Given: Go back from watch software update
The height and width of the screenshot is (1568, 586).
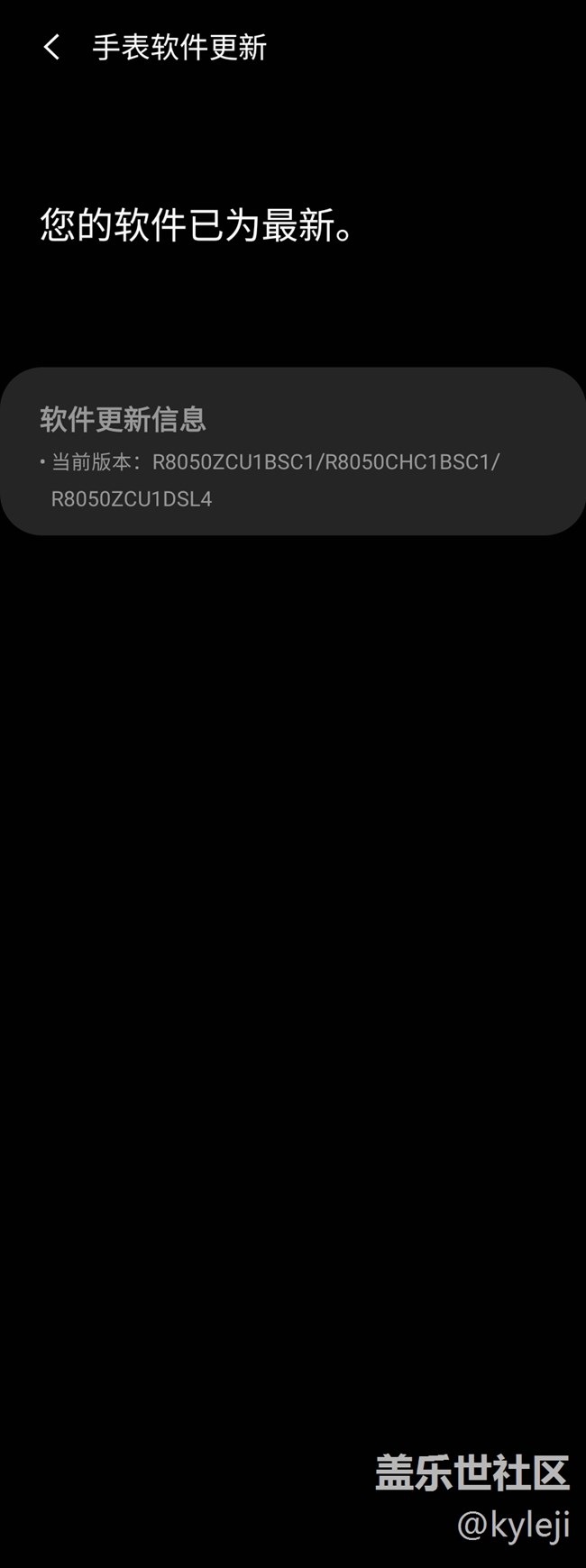Looking at the screenshot, I should tap(51, 48).
